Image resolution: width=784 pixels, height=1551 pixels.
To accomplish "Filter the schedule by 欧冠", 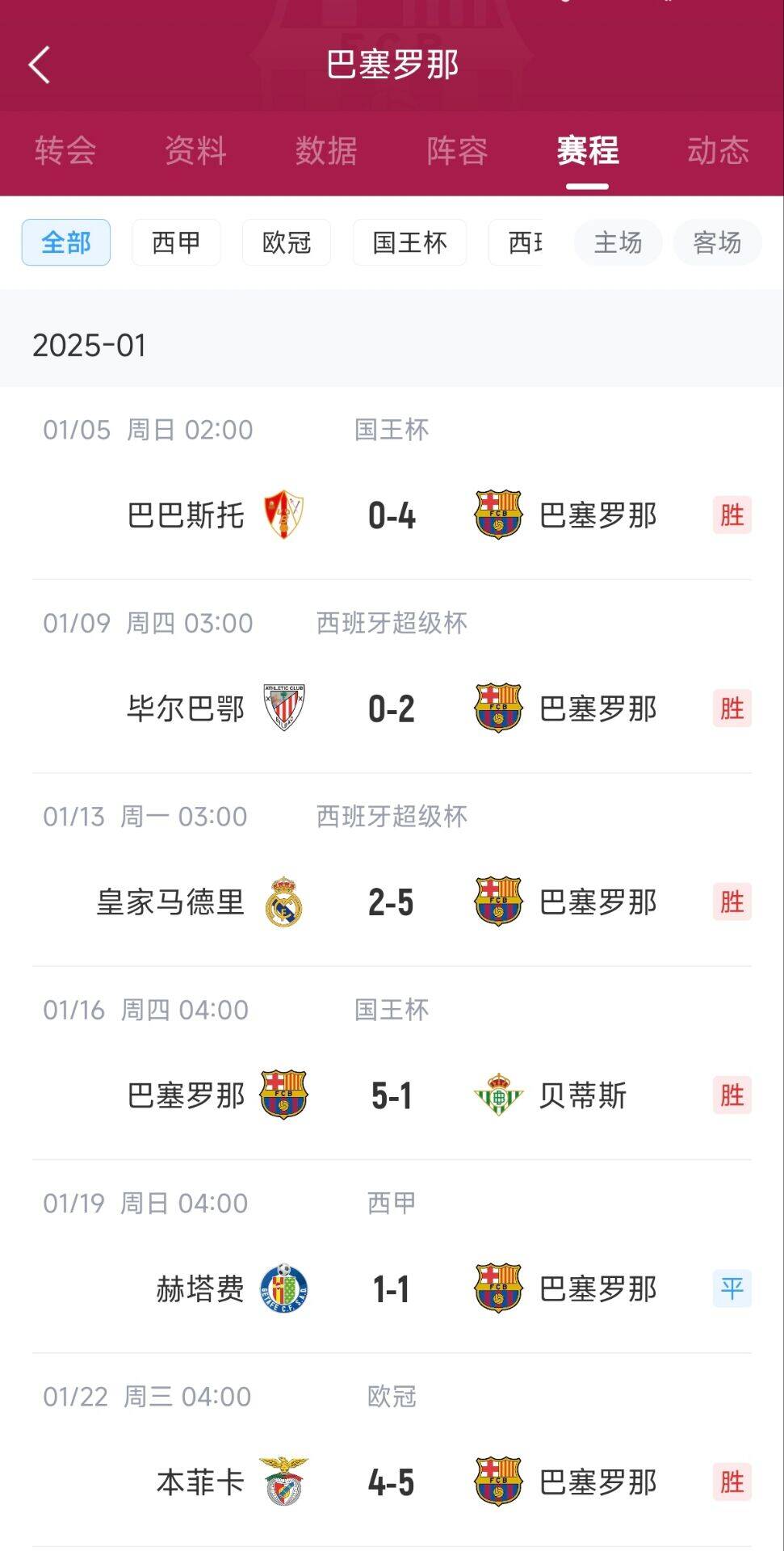I will [287, 242].
